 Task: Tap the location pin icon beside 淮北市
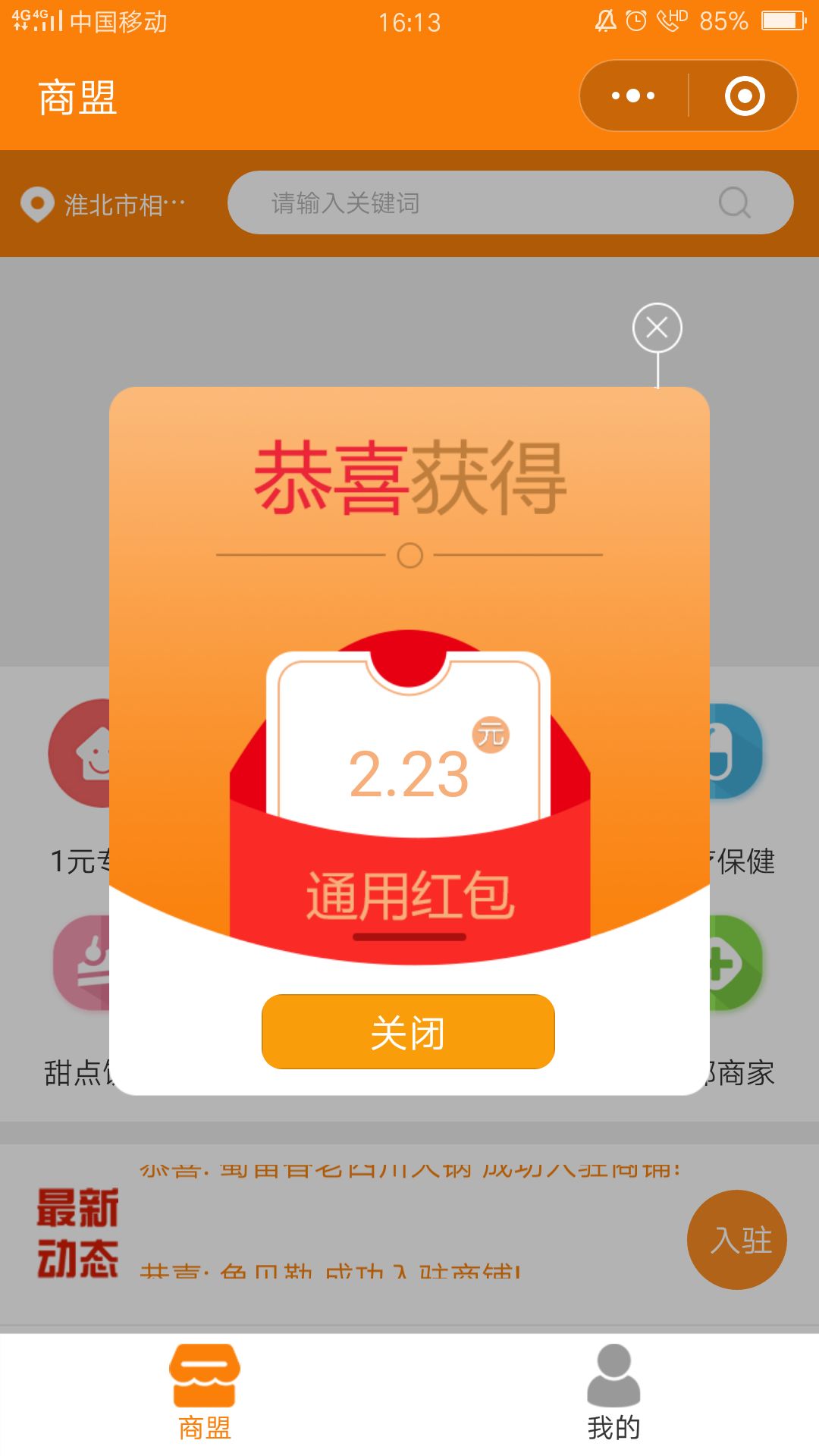pyautogui.click(x=36, y=202)
